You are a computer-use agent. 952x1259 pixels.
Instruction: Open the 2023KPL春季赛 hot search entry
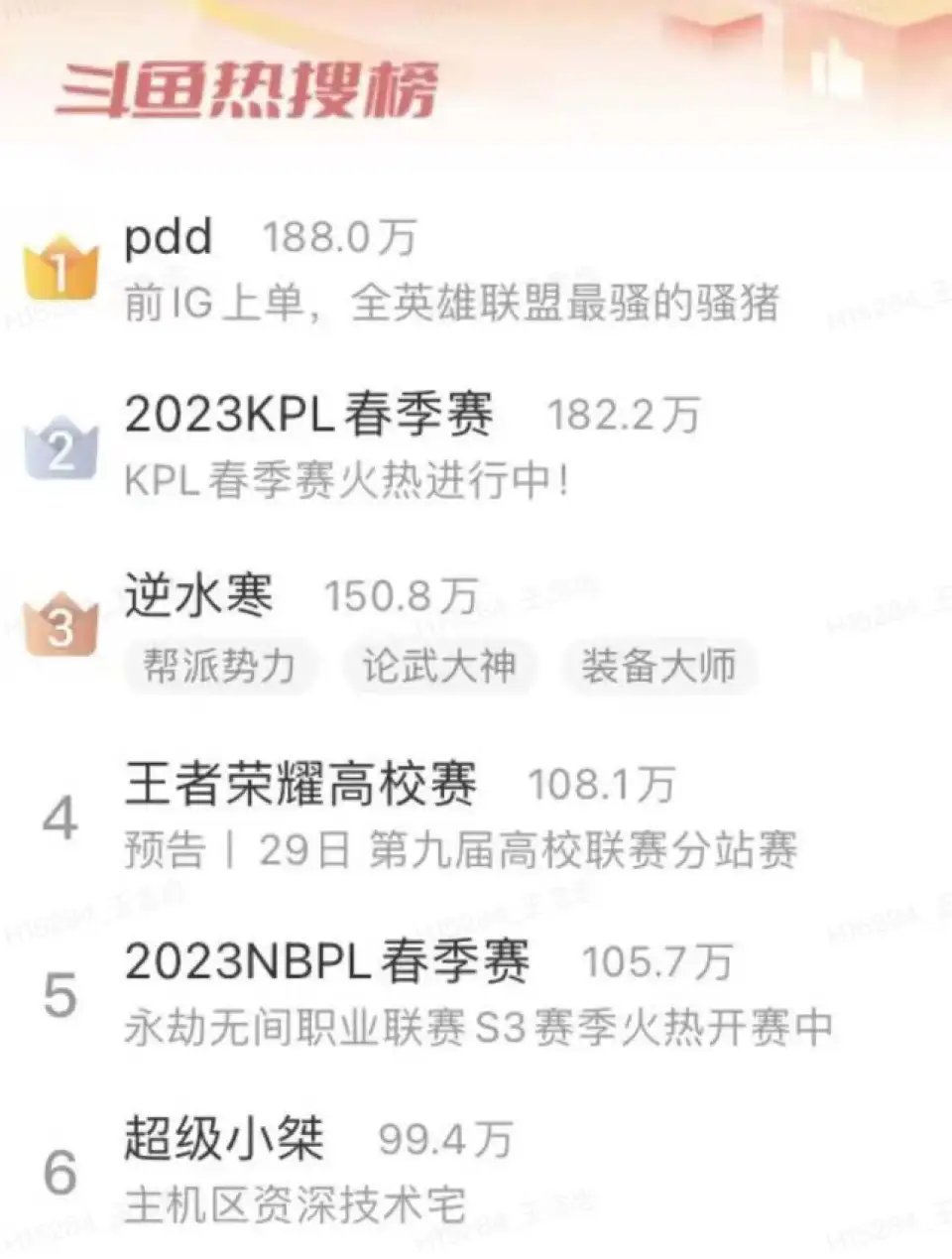(308, 416)
